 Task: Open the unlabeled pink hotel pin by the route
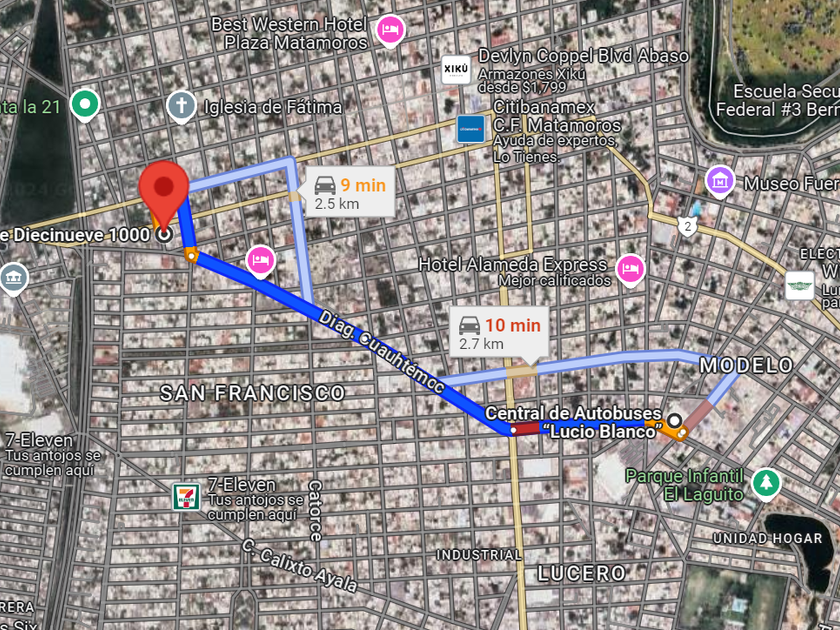click(260, 259)
